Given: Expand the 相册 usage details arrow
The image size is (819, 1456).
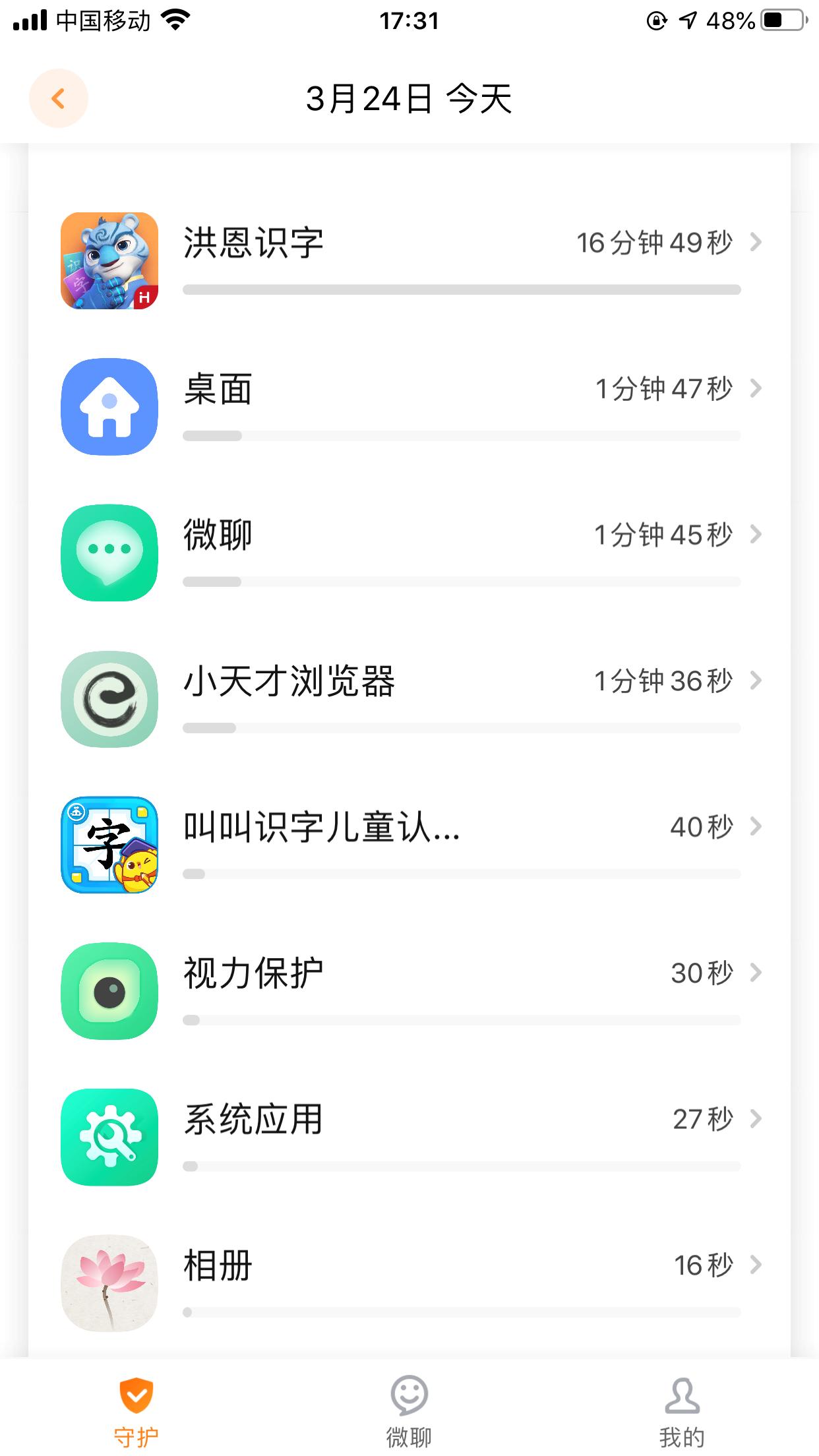Looking at the screenshot, I should click(x=757, y=1265).
